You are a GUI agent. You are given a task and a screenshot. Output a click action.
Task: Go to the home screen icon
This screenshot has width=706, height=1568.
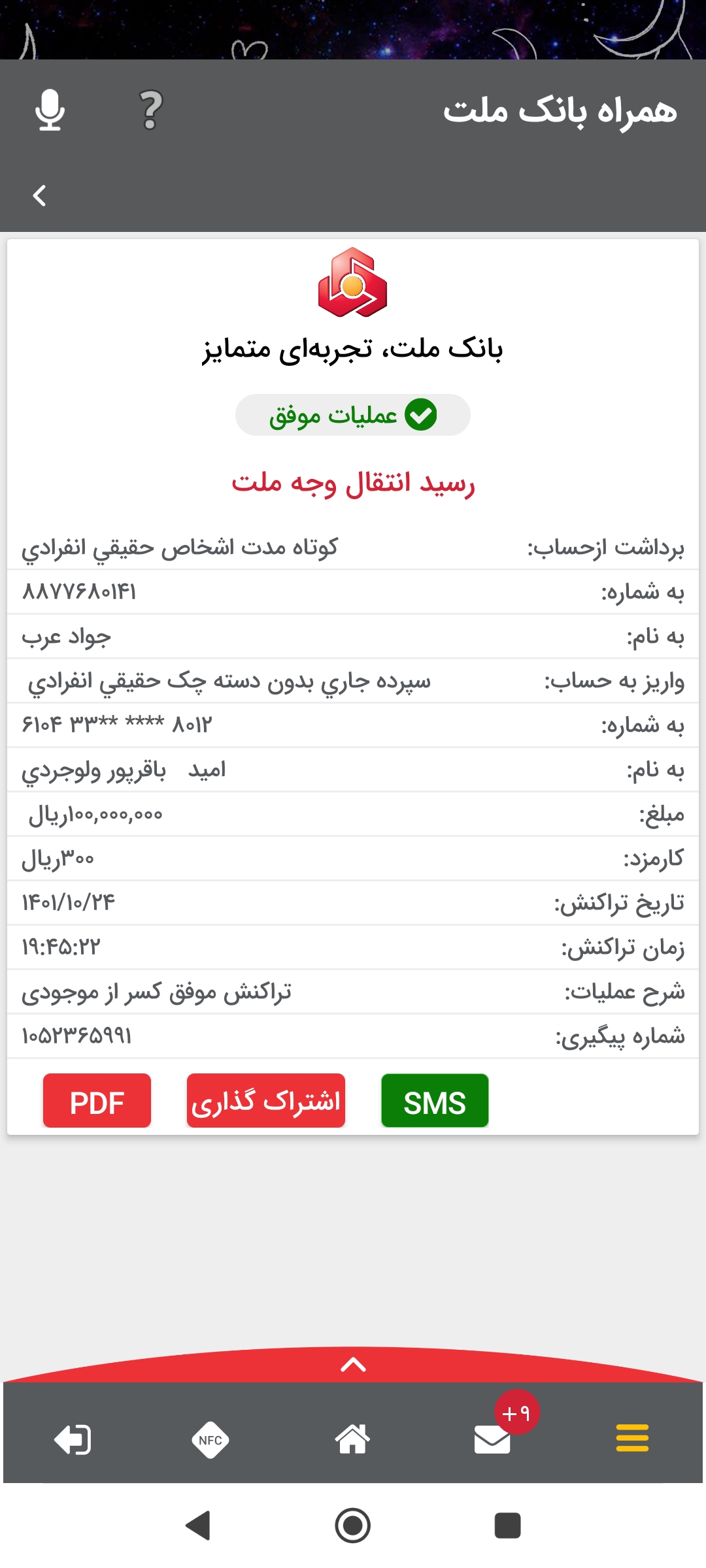click(352, 1439)
